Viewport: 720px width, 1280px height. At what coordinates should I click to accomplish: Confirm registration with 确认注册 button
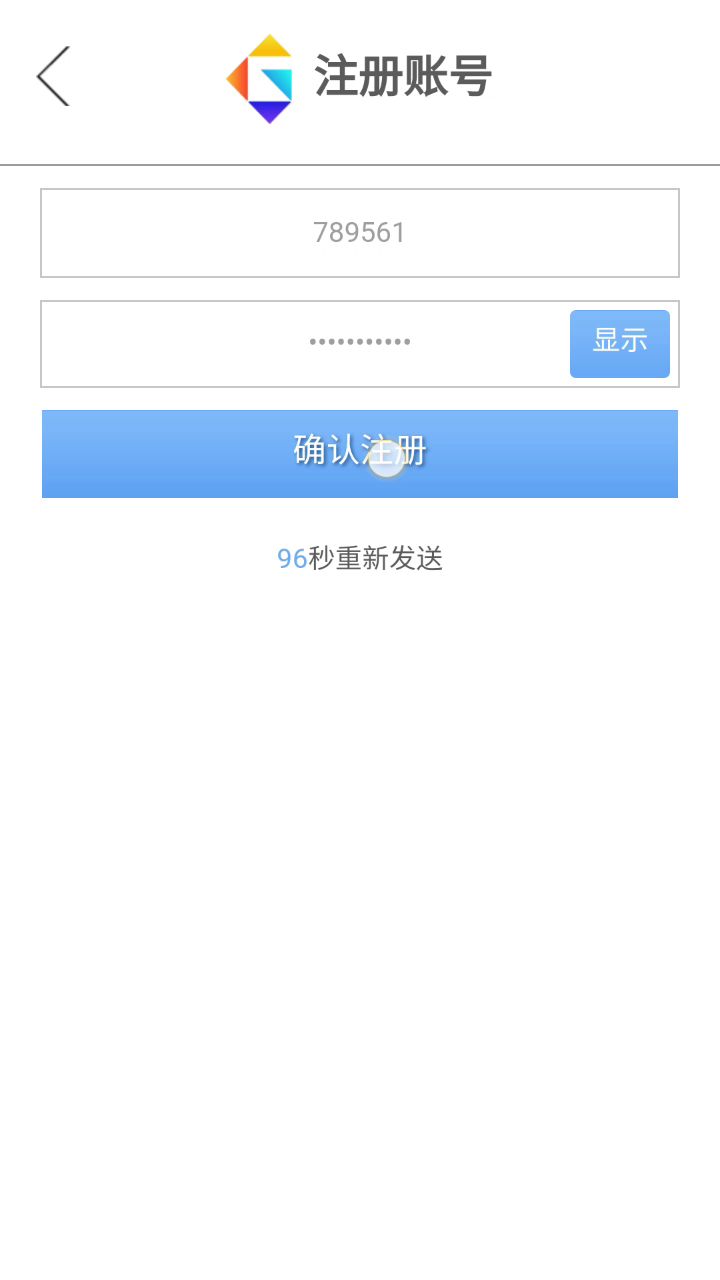pyautogui.click(x=360, y=453)
